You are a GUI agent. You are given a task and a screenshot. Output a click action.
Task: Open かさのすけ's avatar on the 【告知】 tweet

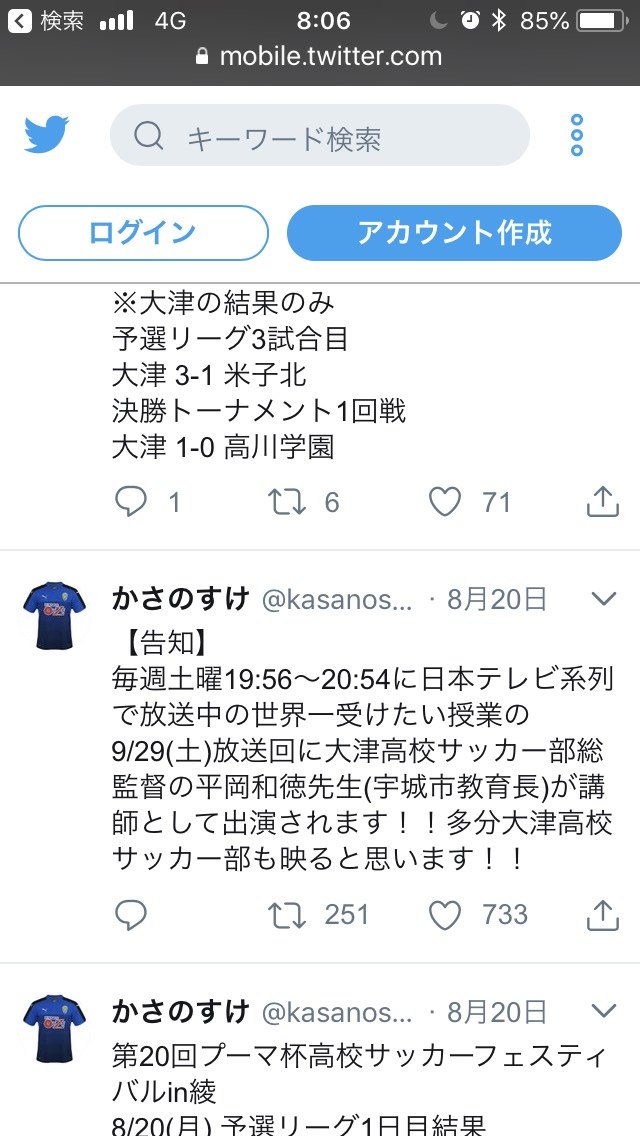(x=53, y=615)
